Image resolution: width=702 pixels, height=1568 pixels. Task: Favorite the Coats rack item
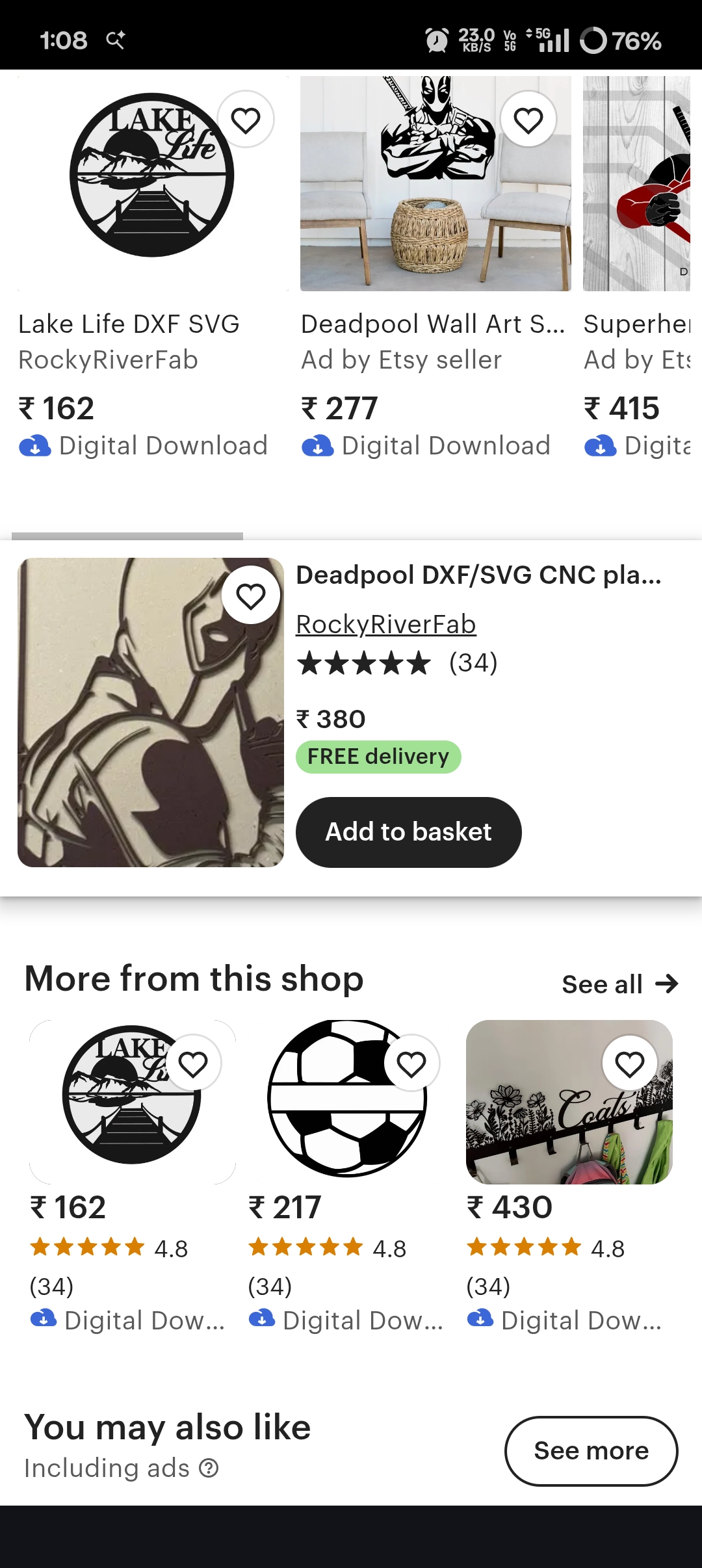(629, 1064)
